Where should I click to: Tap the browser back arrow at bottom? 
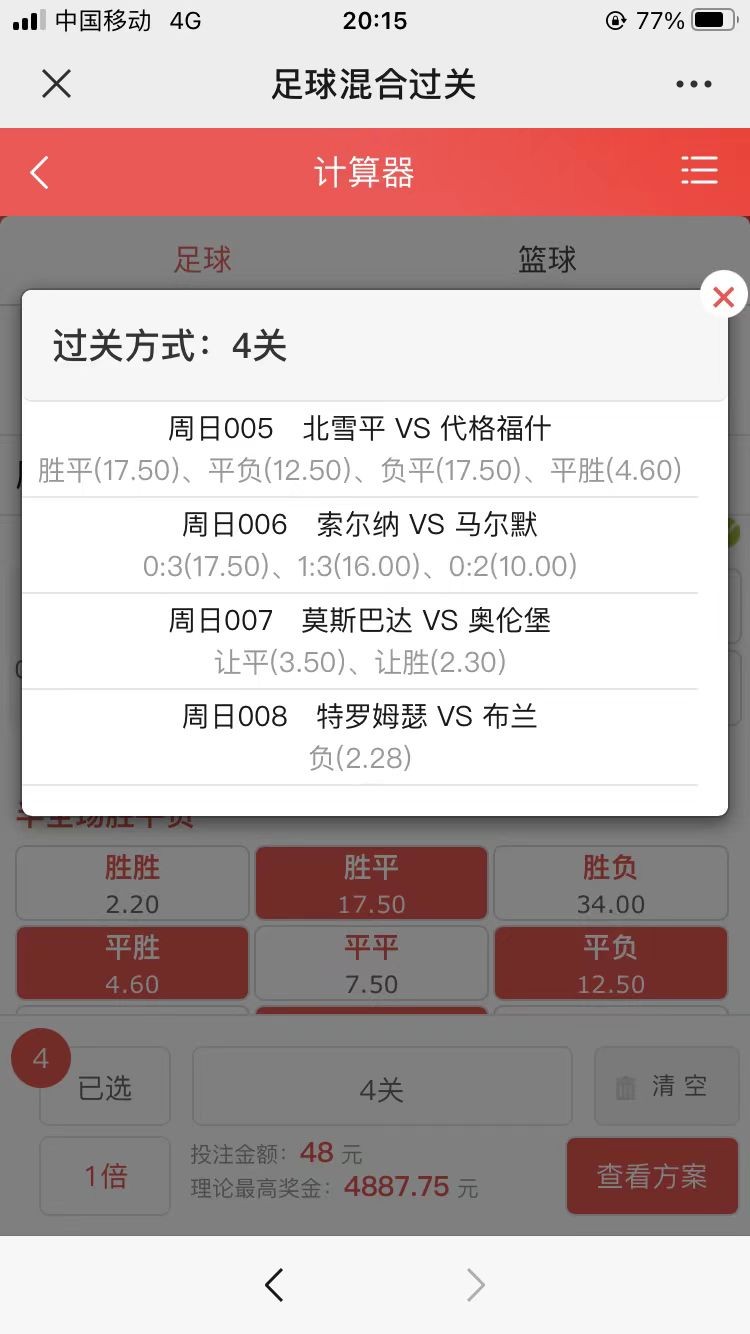click(274, 1285)
